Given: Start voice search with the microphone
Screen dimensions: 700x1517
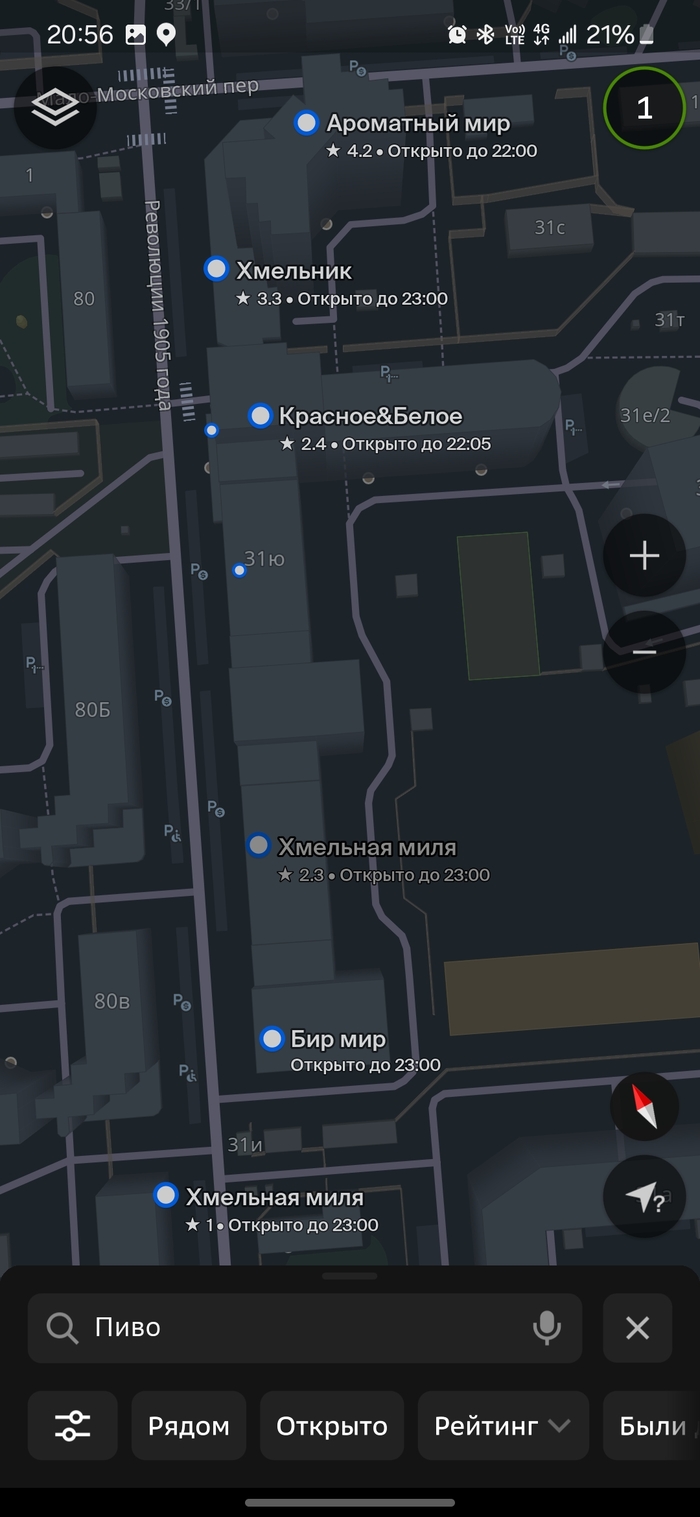Looking at the screenshot, I should pos(546,1328).
